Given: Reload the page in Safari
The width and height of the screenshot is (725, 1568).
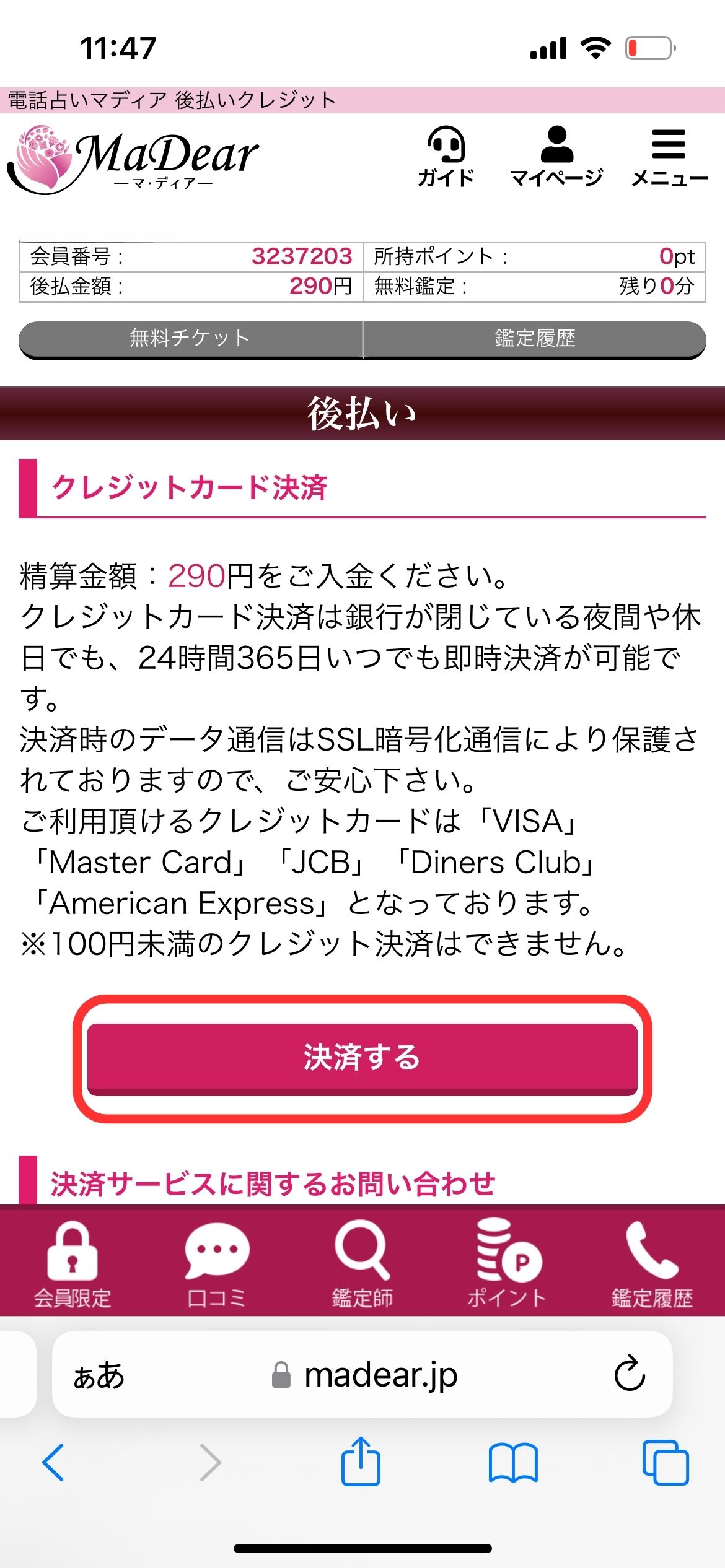Looking at the screenshot, I should pos(630,1374).
